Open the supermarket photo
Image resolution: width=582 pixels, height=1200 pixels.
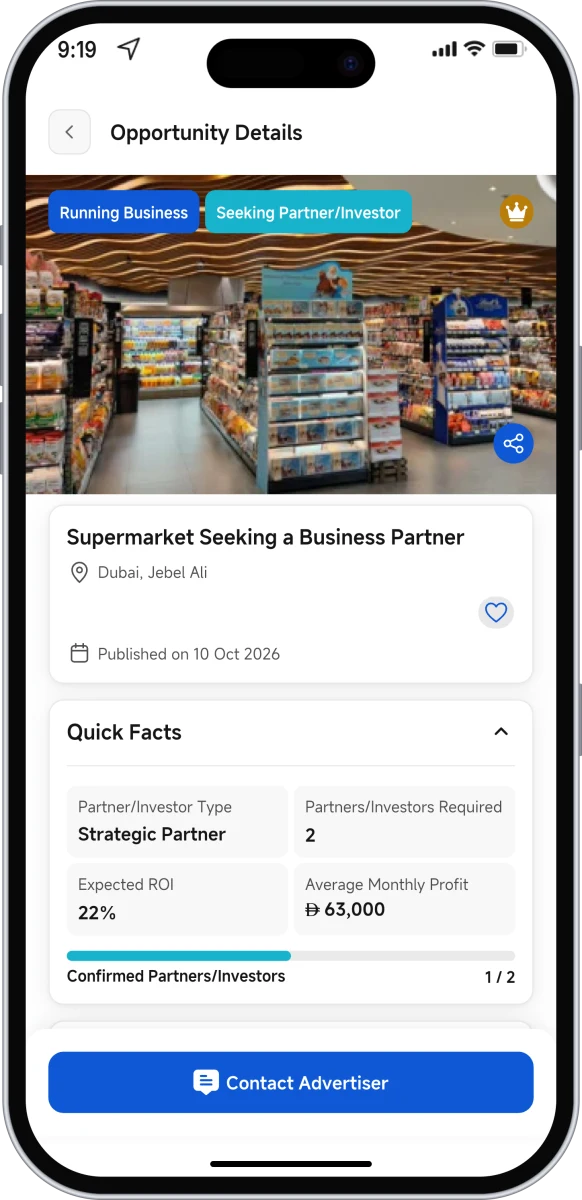pos(291,335)
